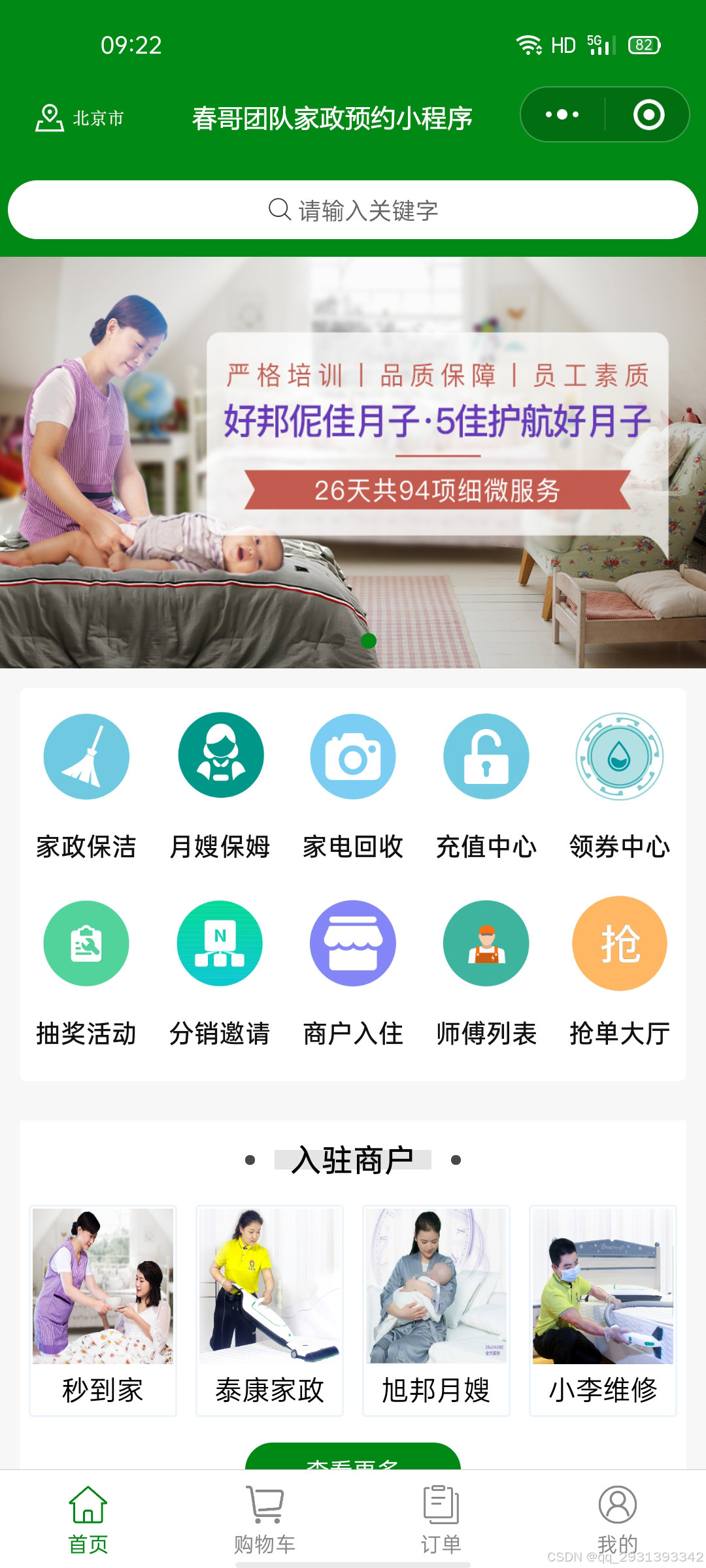Switch to the 购物车 tab

pos(265,1520)
